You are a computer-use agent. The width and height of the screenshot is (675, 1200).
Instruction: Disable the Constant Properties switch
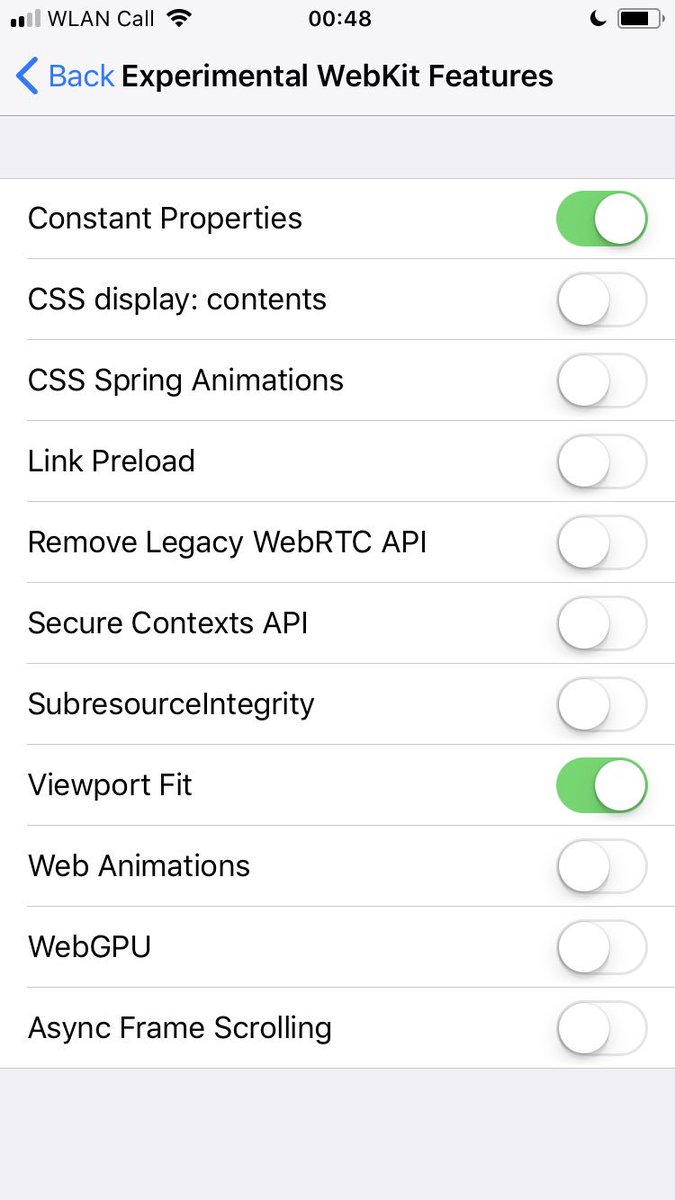click(x=602, y=219)
